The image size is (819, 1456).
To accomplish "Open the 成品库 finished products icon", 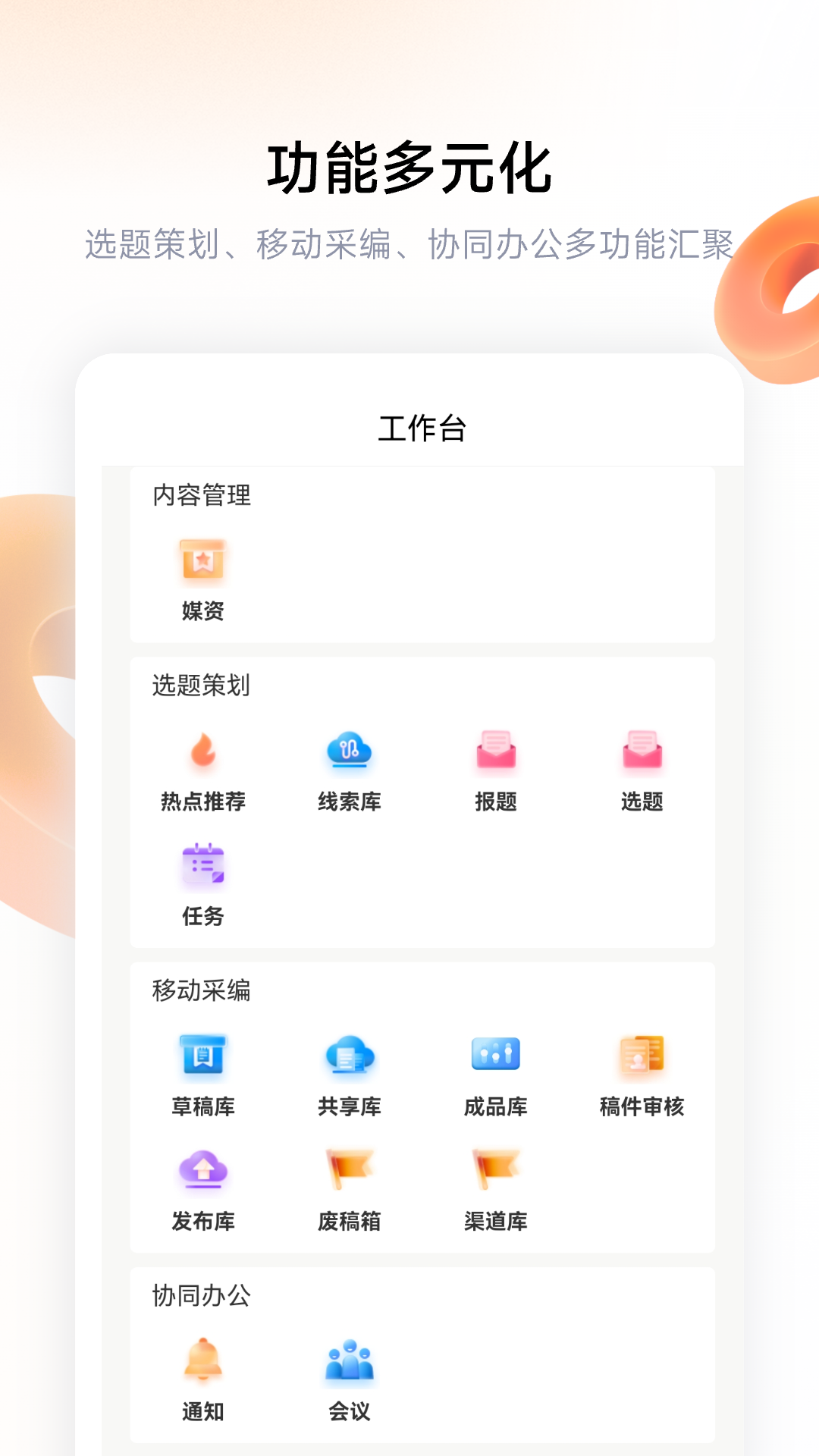I will click(x=495, y=1054).
